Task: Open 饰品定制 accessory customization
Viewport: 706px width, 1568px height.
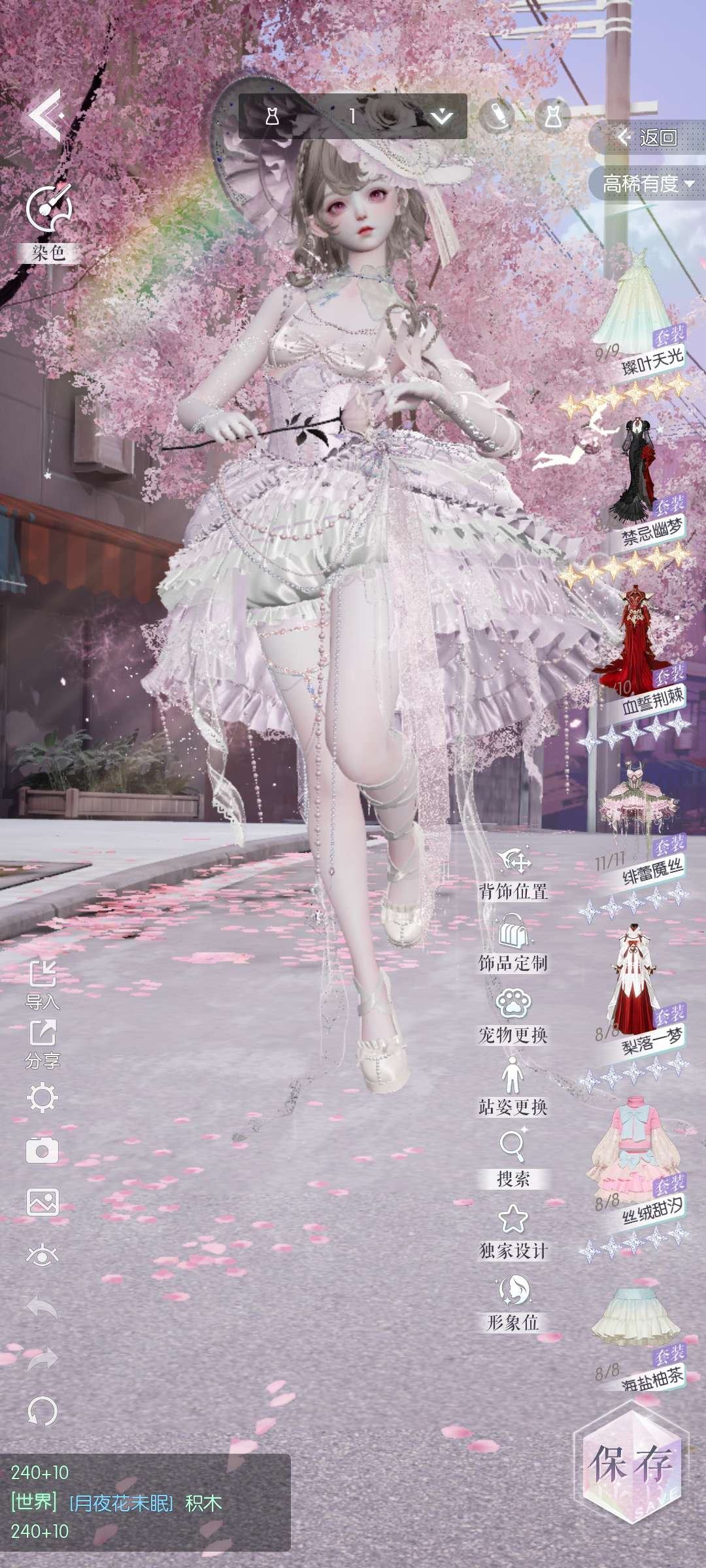Action: 513,943
